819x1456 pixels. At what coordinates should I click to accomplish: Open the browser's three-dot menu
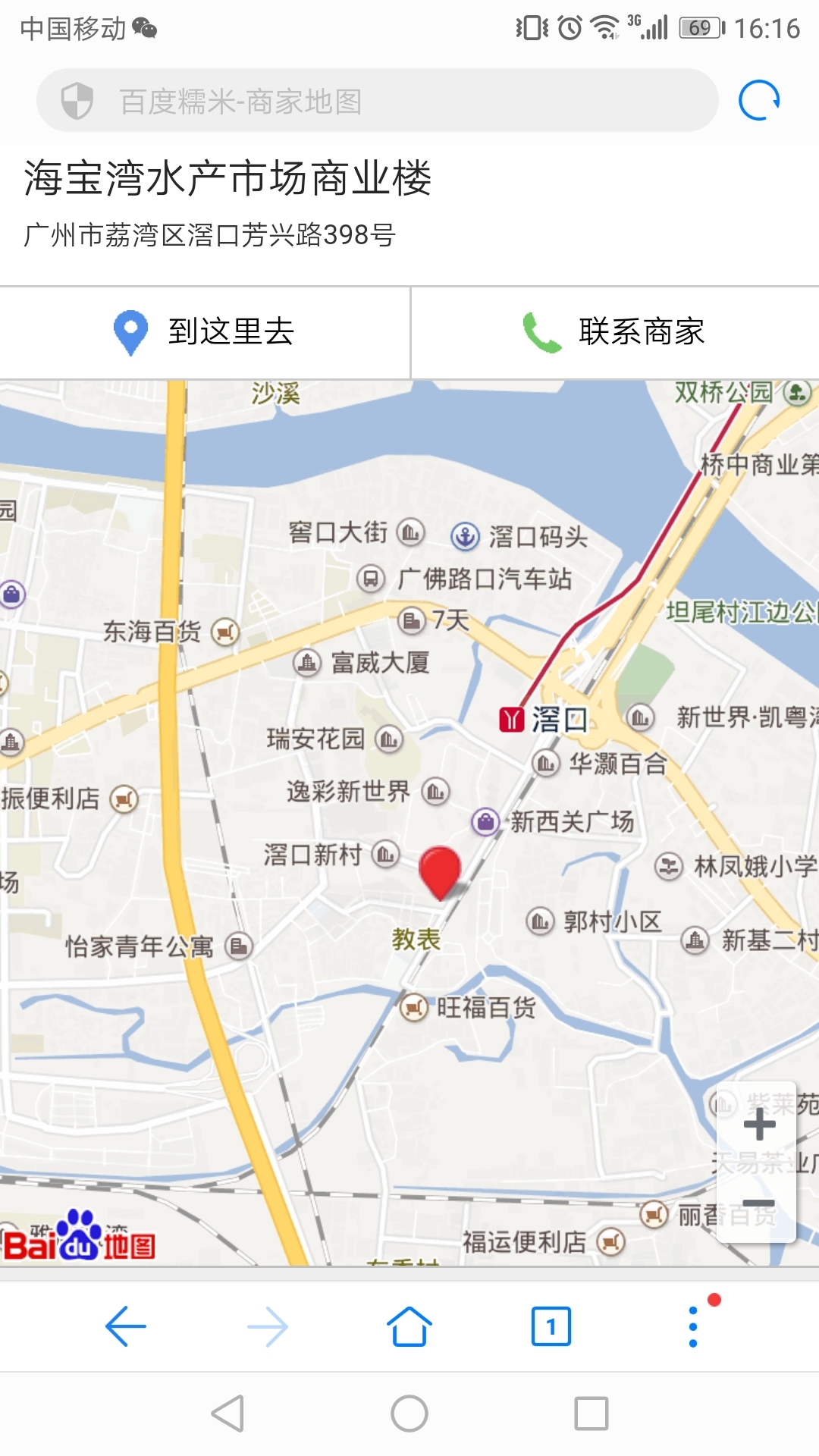pyautogui.click(x=693, y=1326)
